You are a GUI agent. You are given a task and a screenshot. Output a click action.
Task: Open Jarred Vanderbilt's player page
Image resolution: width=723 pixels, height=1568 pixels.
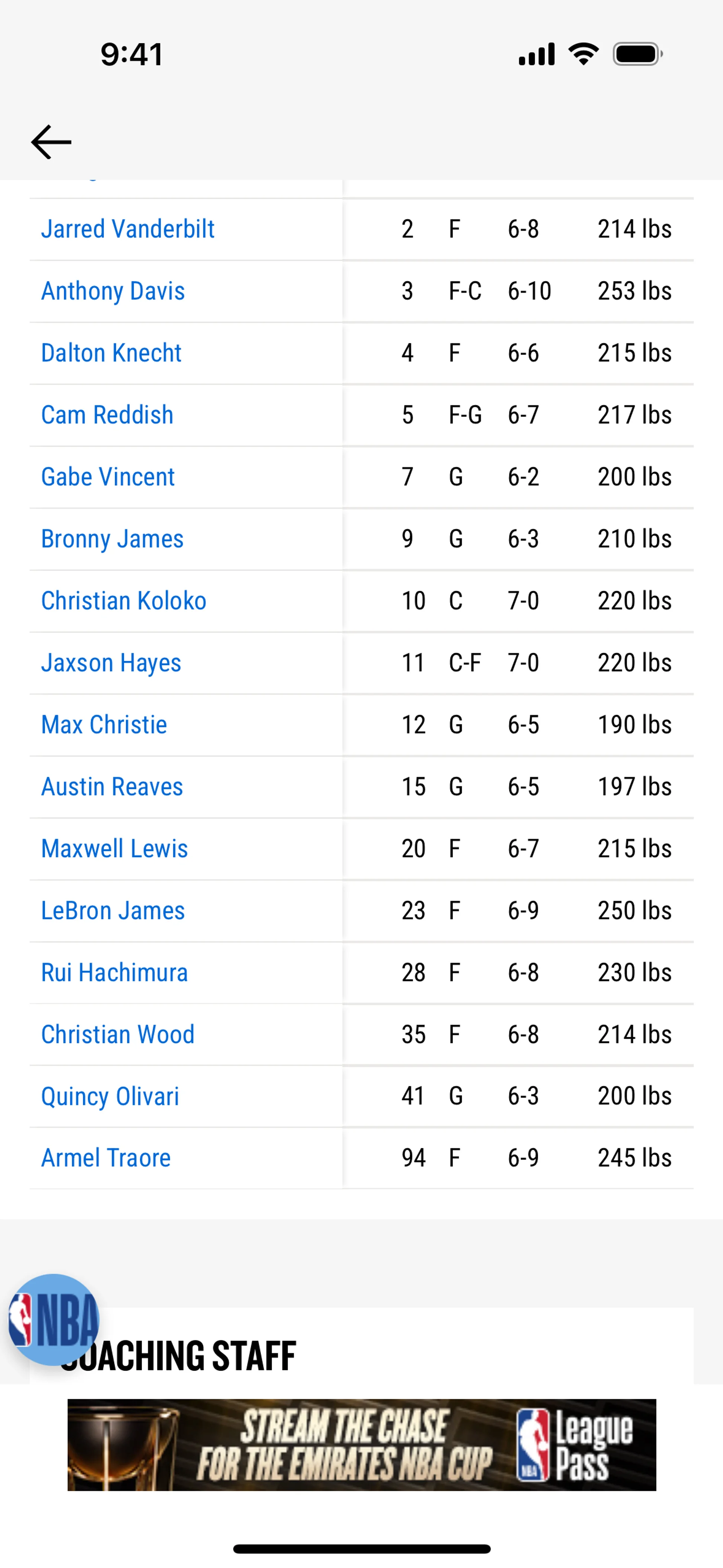[x=128, y=229]
